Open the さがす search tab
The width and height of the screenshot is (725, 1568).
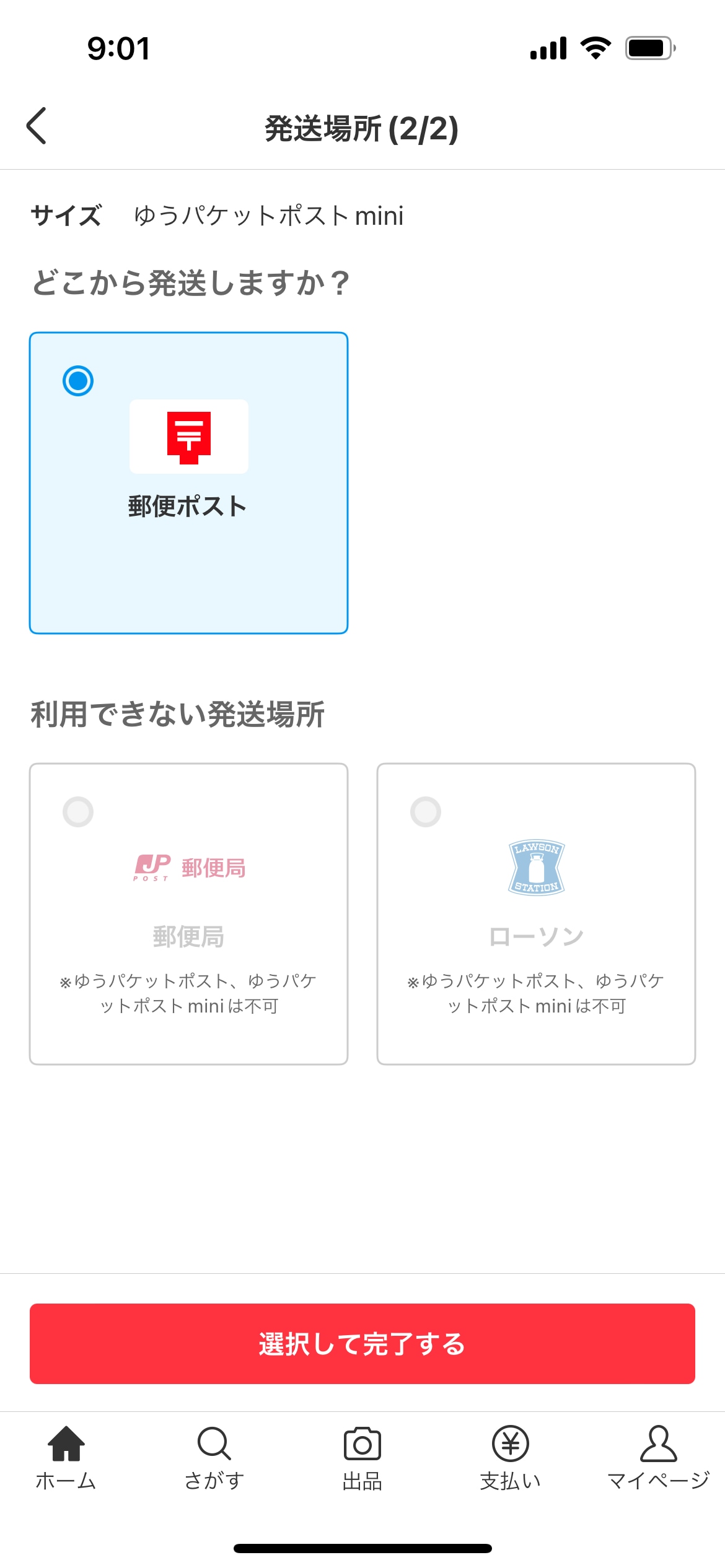[x=214, y=1457]
